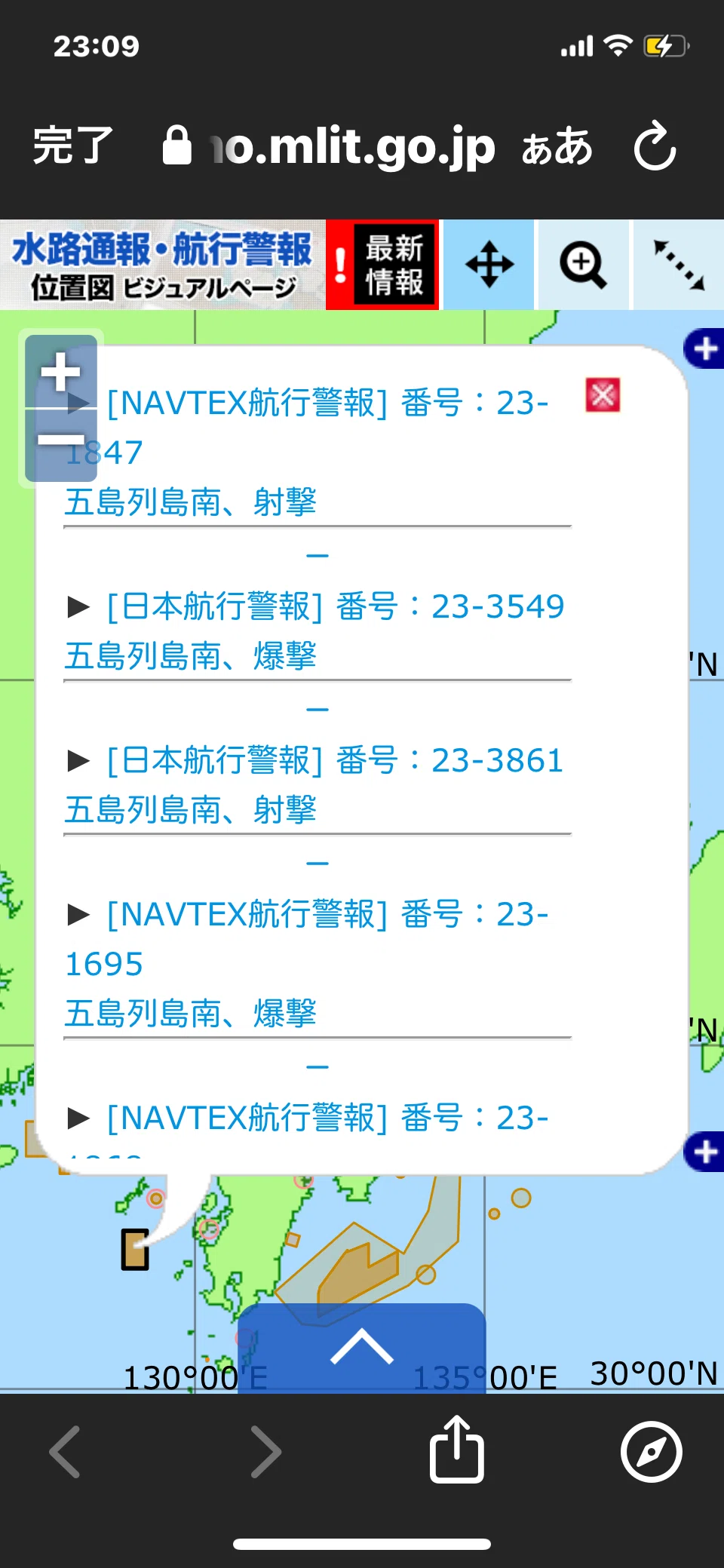Select the magnifier zoom tool
The width and height of the screenshot is (724, 1568).
582,265
